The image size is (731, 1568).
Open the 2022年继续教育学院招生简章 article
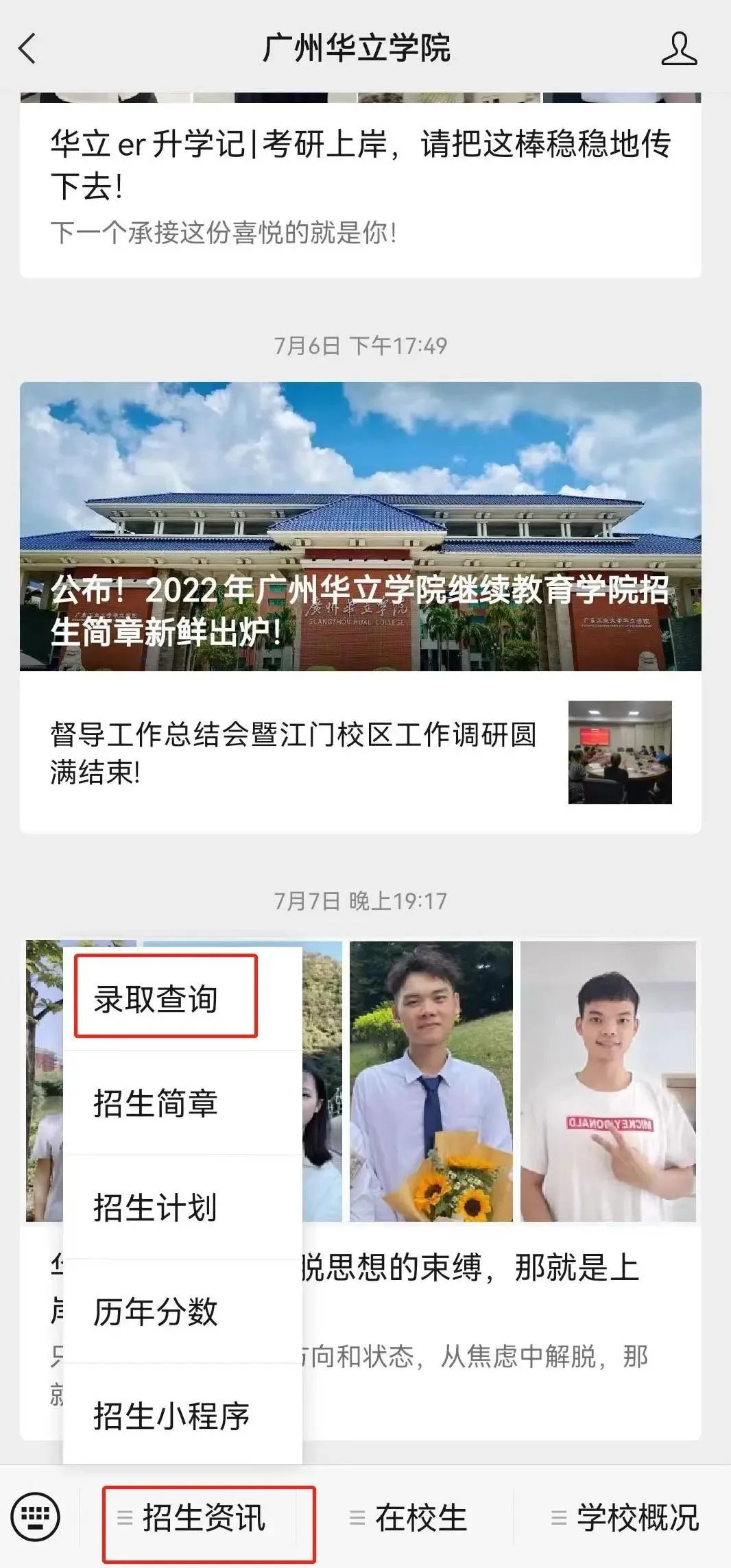click(360, 527)
